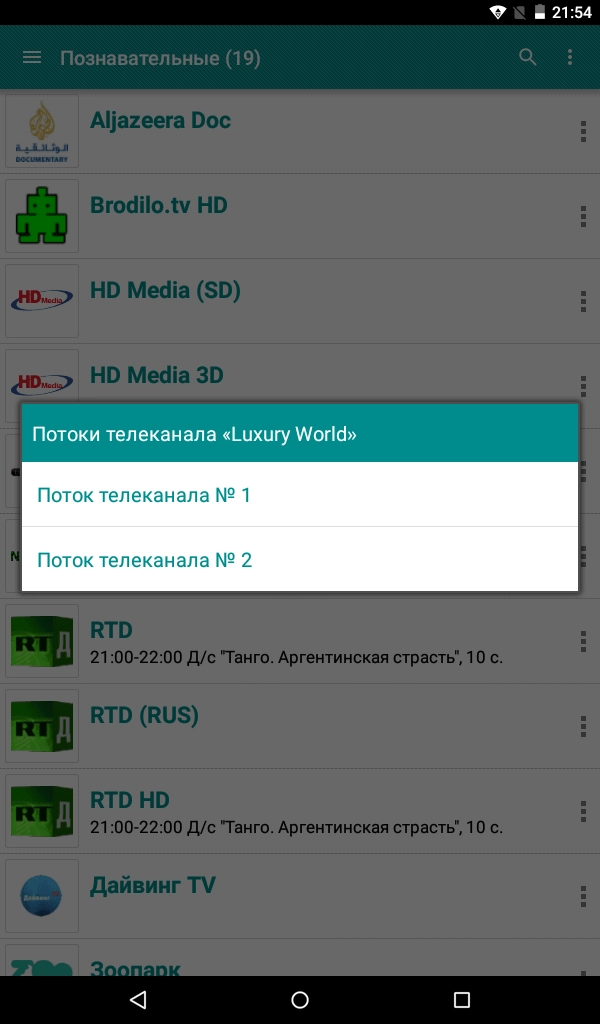This screenshot has height=1024, width=600.
Task: Open options for Brodilo.tv HD
Action: [583, 216]
